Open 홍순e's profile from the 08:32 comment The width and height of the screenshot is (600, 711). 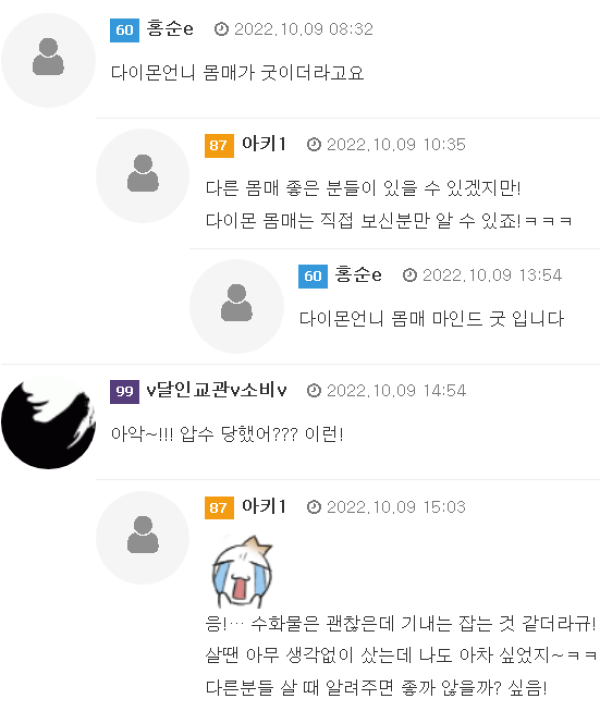click(x=169, y=29)
